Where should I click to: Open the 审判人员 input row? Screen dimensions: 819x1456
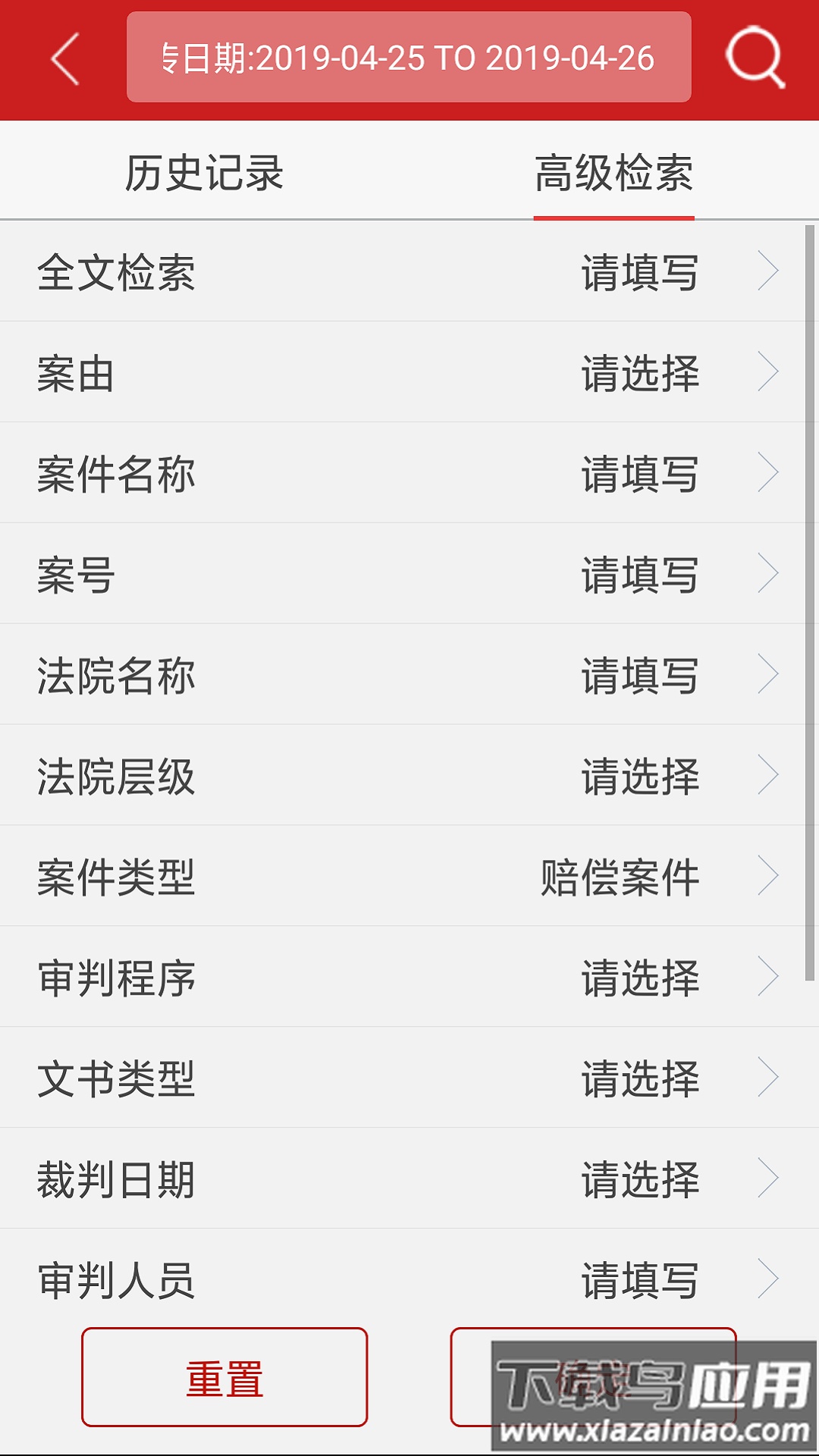click(409, 1279)
